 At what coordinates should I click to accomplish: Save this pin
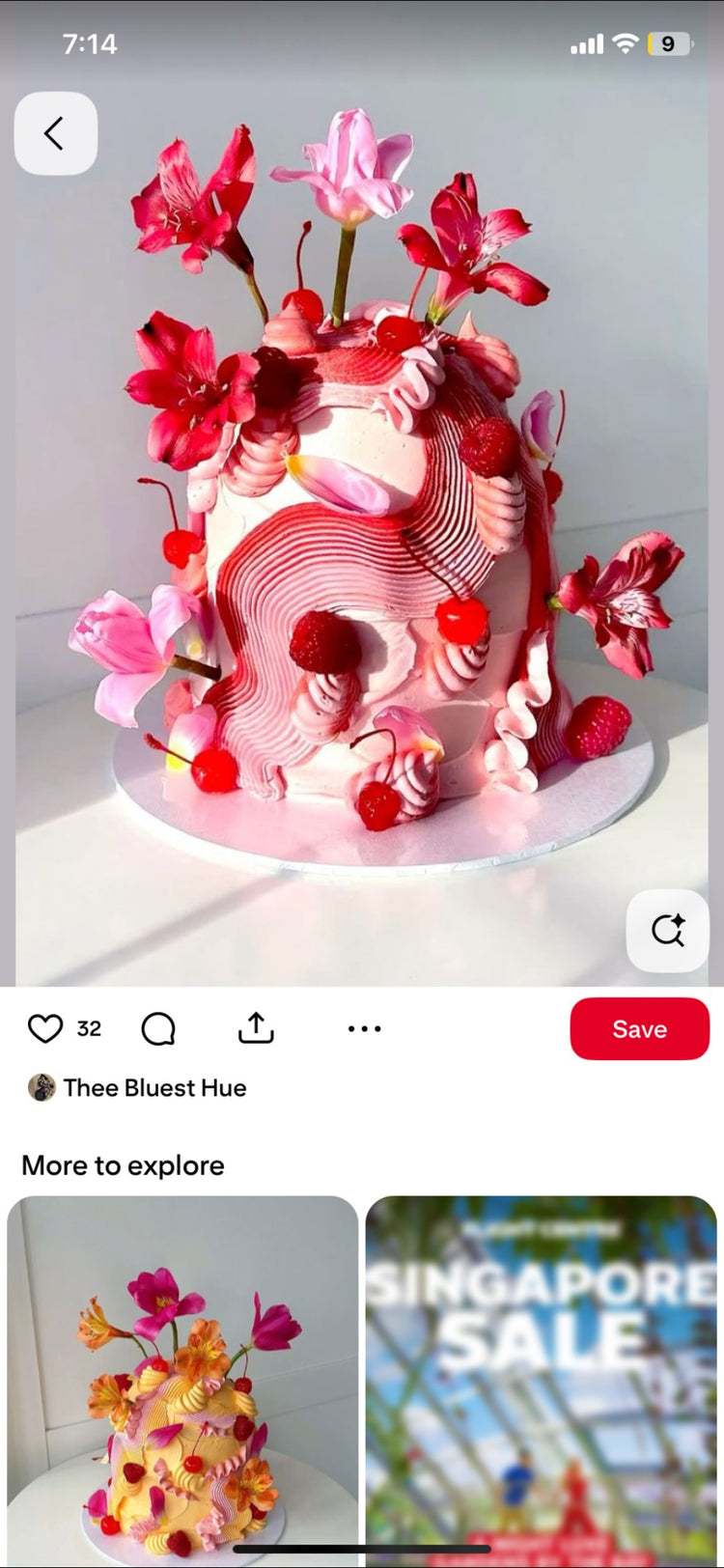click(x=639, y=1029)
